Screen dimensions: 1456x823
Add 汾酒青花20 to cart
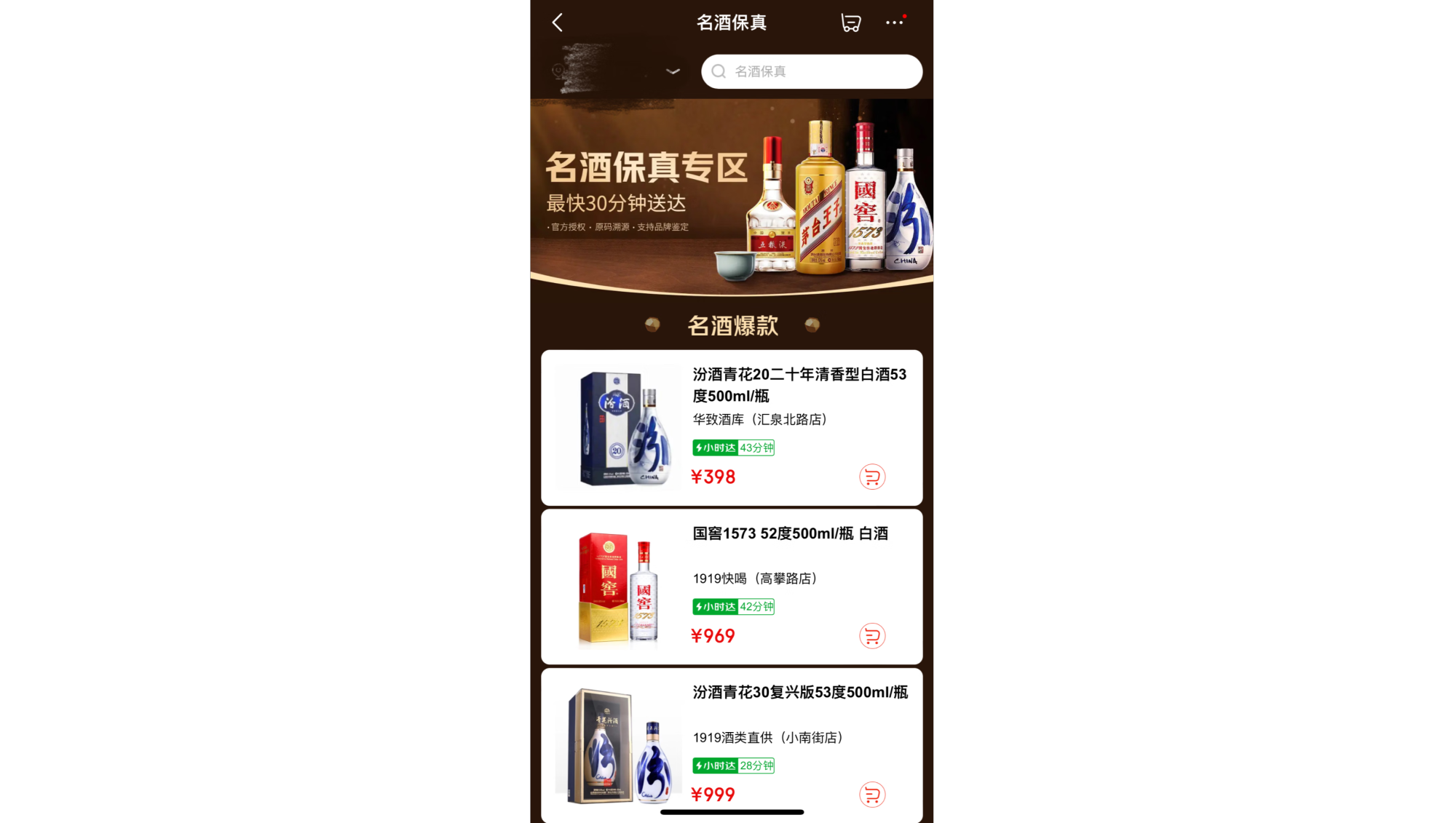coord(872,477)
